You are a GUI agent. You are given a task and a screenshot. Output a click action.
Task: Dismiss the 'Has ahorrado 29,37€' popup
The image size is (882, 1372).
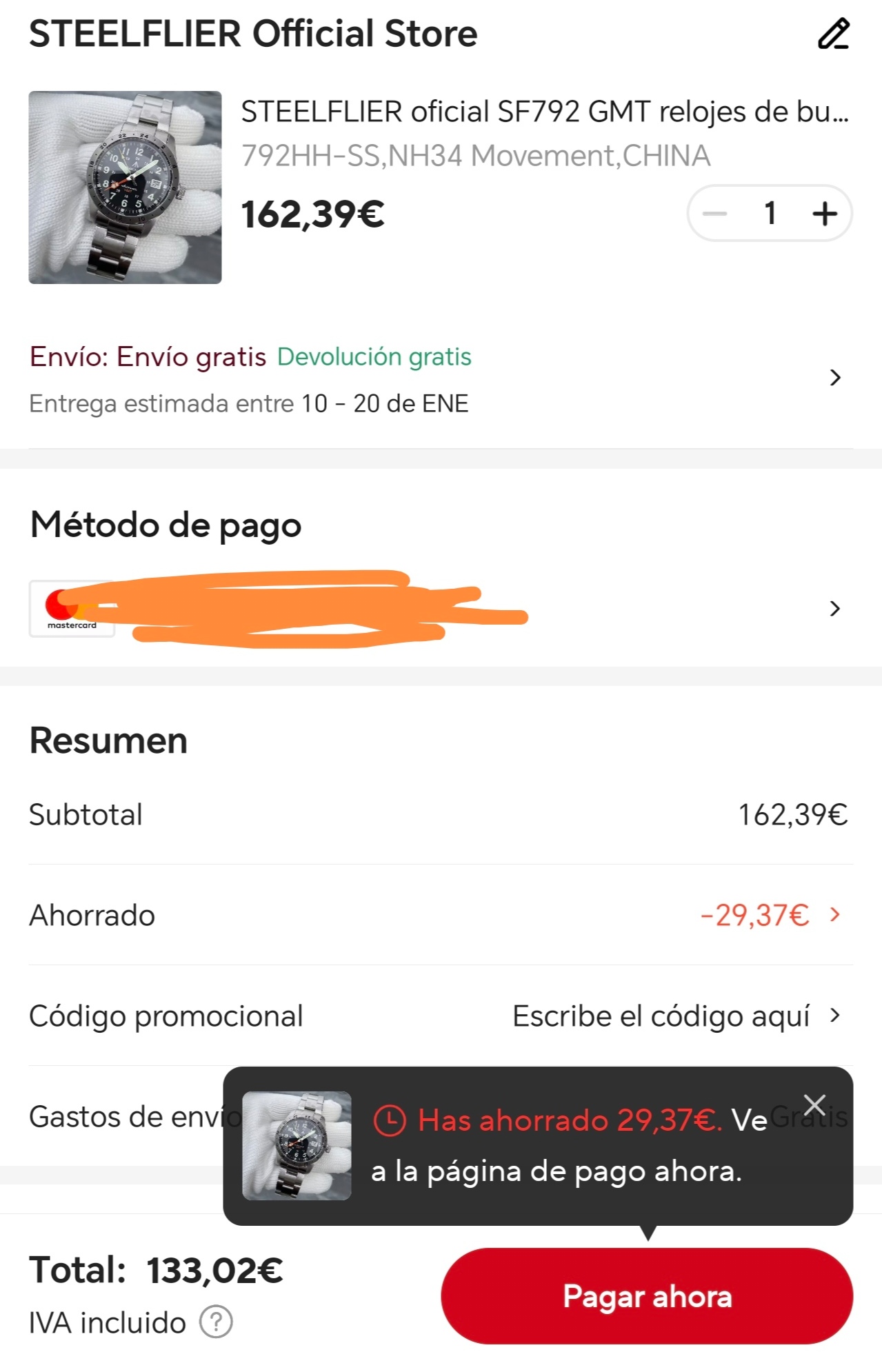pyautogui.click(x=814, y=1104)
